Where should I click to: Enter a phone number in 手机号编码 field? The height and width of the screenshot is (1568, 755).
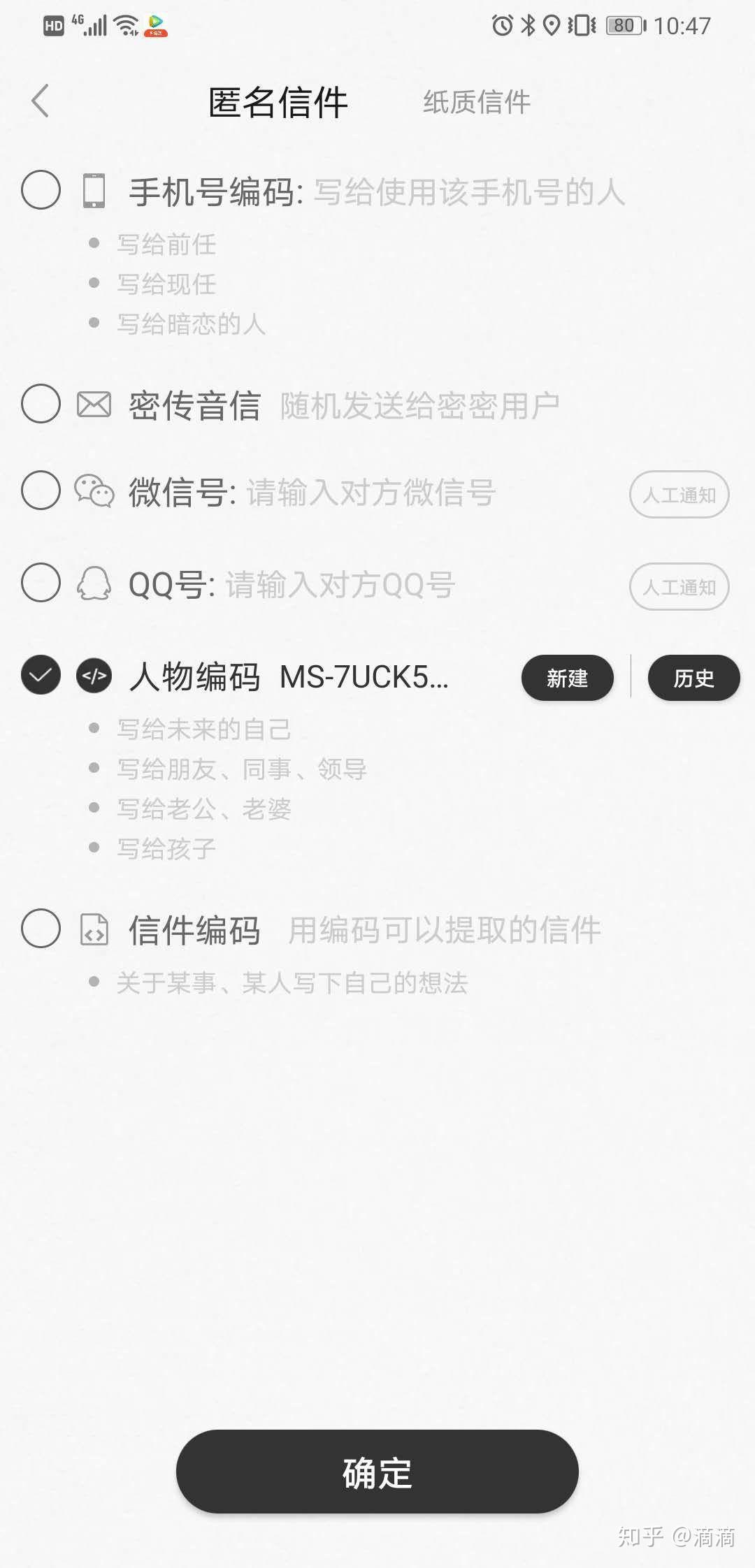[x=468, y=192]
